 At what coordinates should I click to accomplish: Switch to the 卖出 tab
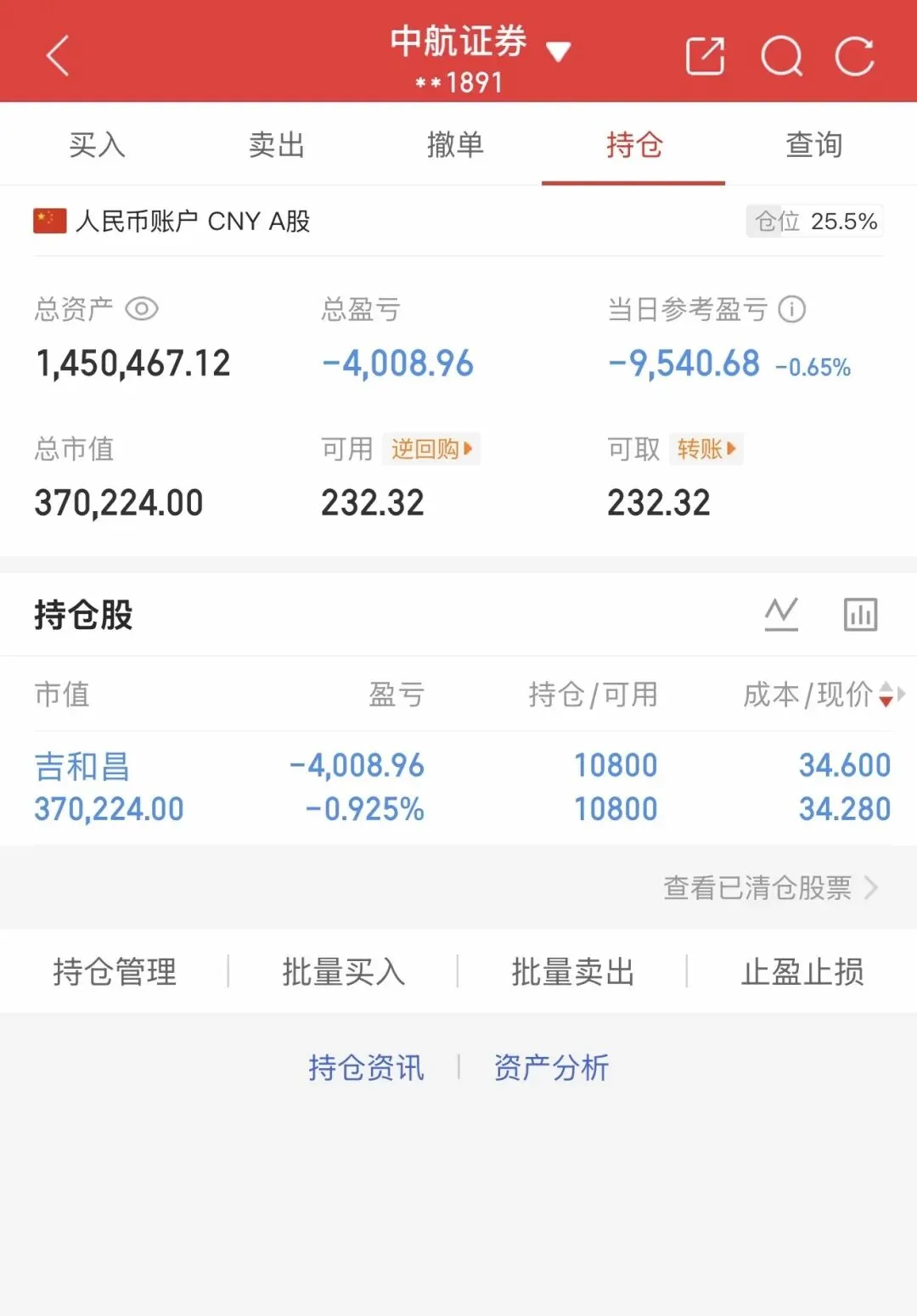277,145
